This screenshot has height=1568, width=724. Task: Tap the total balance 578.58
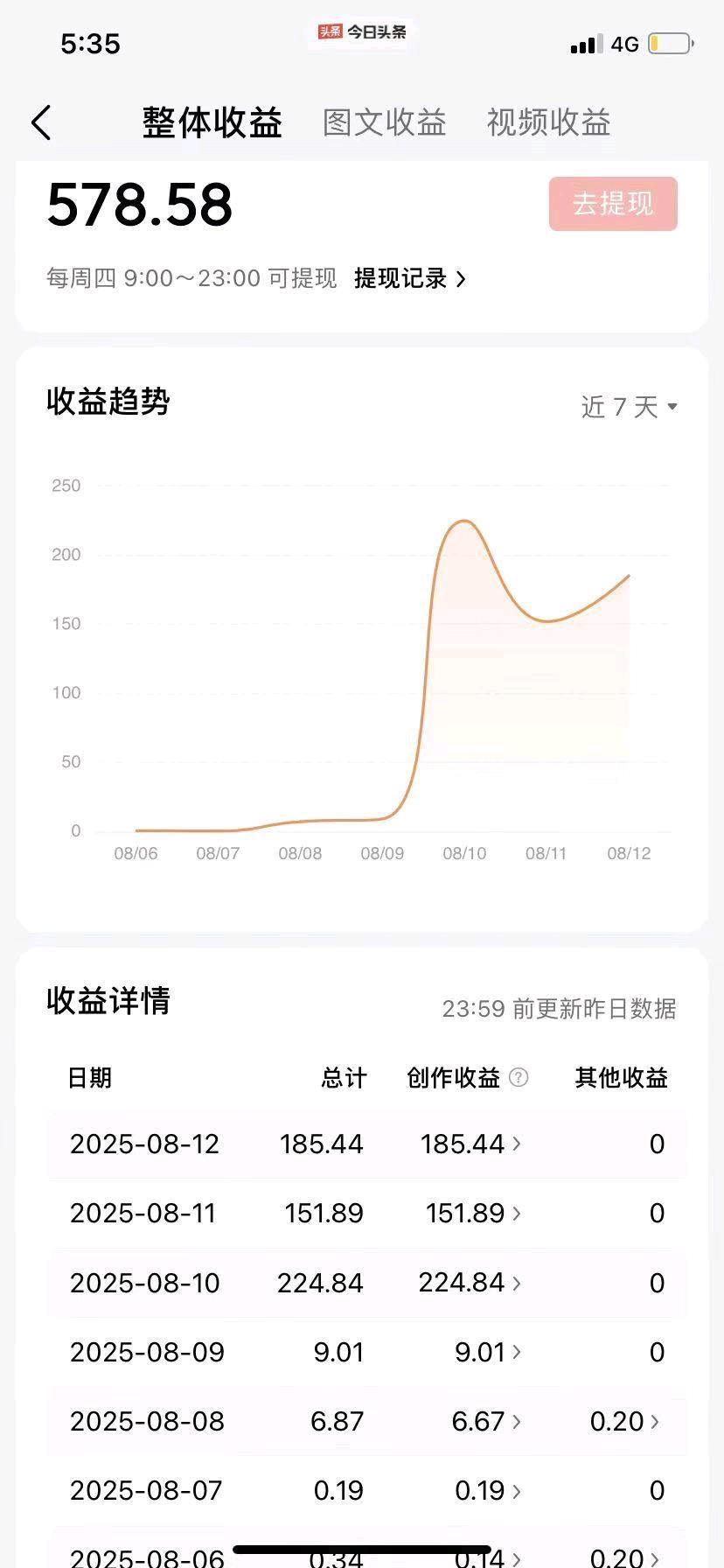click(140, 205)
